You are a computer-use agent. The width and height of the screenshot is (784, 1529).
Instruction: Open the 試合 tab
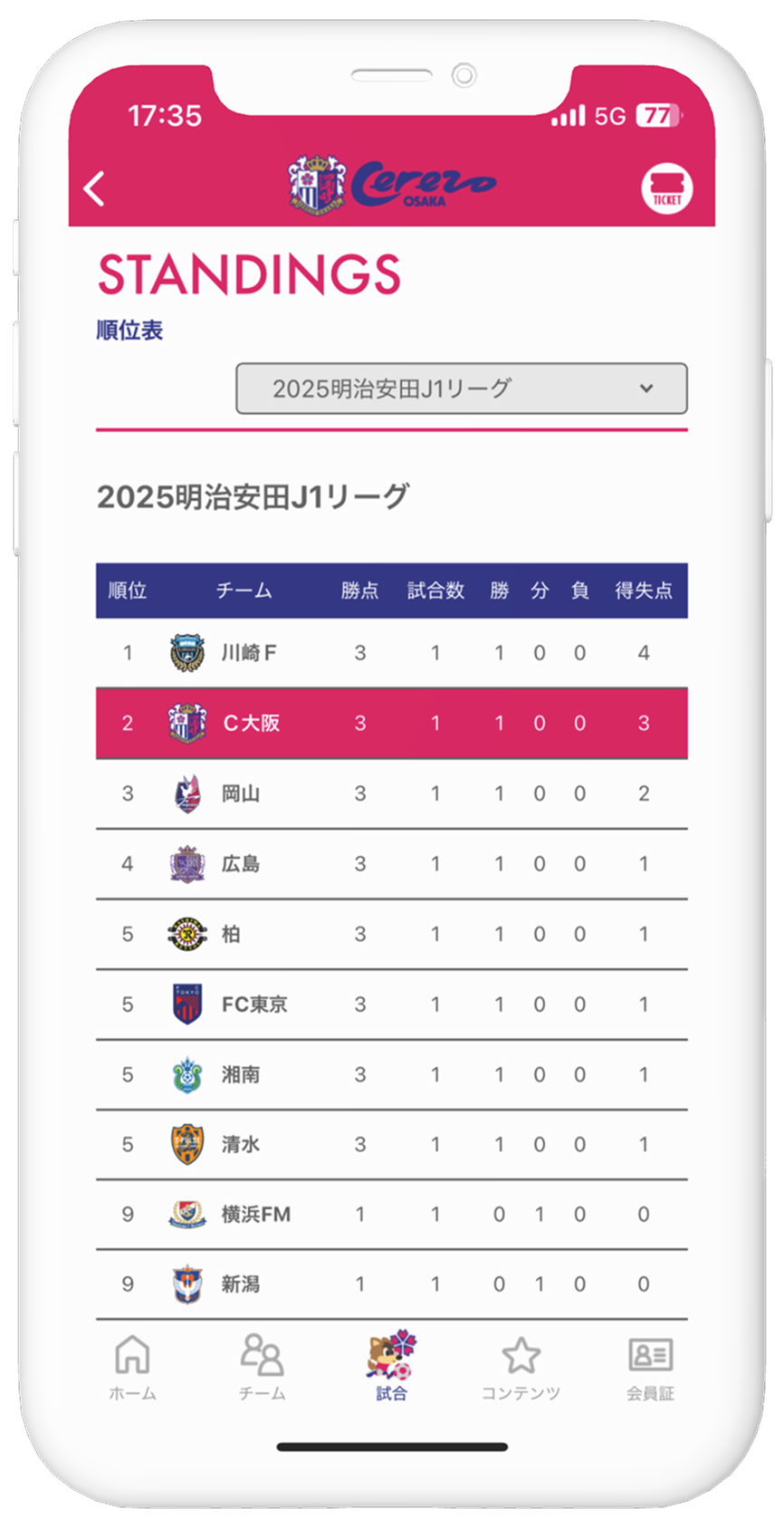coord(391,1367)
